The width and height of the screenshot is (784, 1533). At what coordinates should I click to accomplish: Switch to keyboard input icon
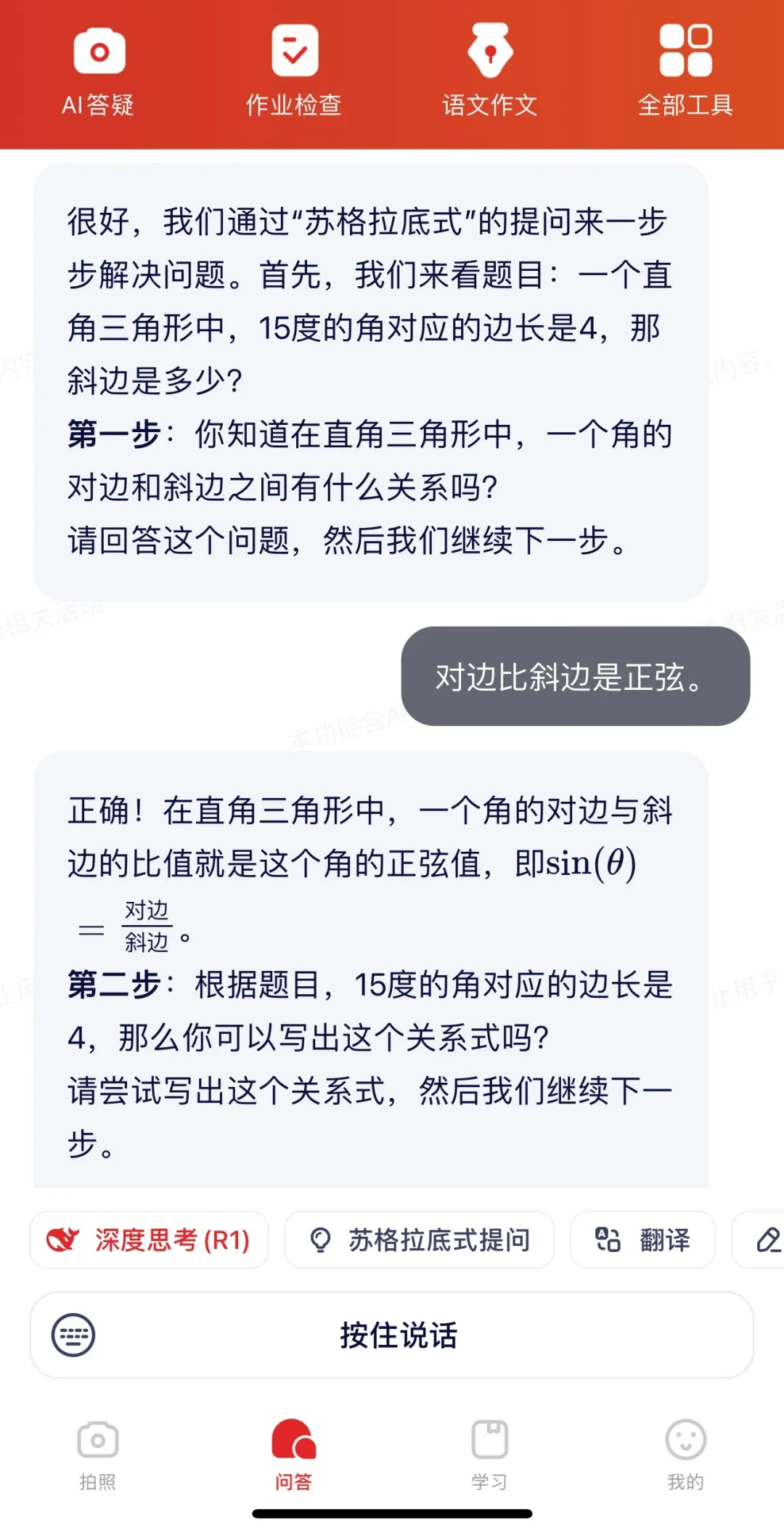73,1335
